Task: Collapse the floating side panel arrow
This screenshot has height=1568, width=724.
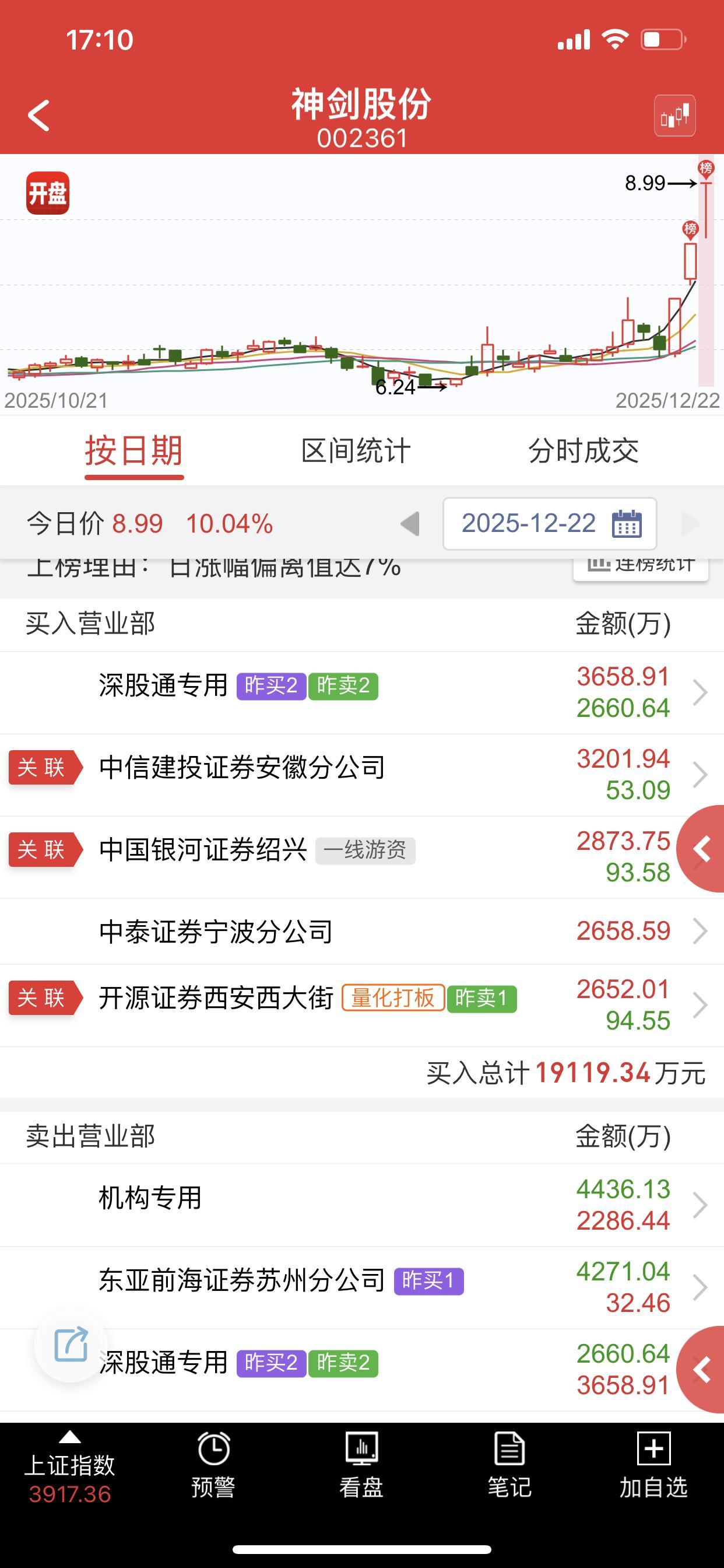Action: (701, 849)
